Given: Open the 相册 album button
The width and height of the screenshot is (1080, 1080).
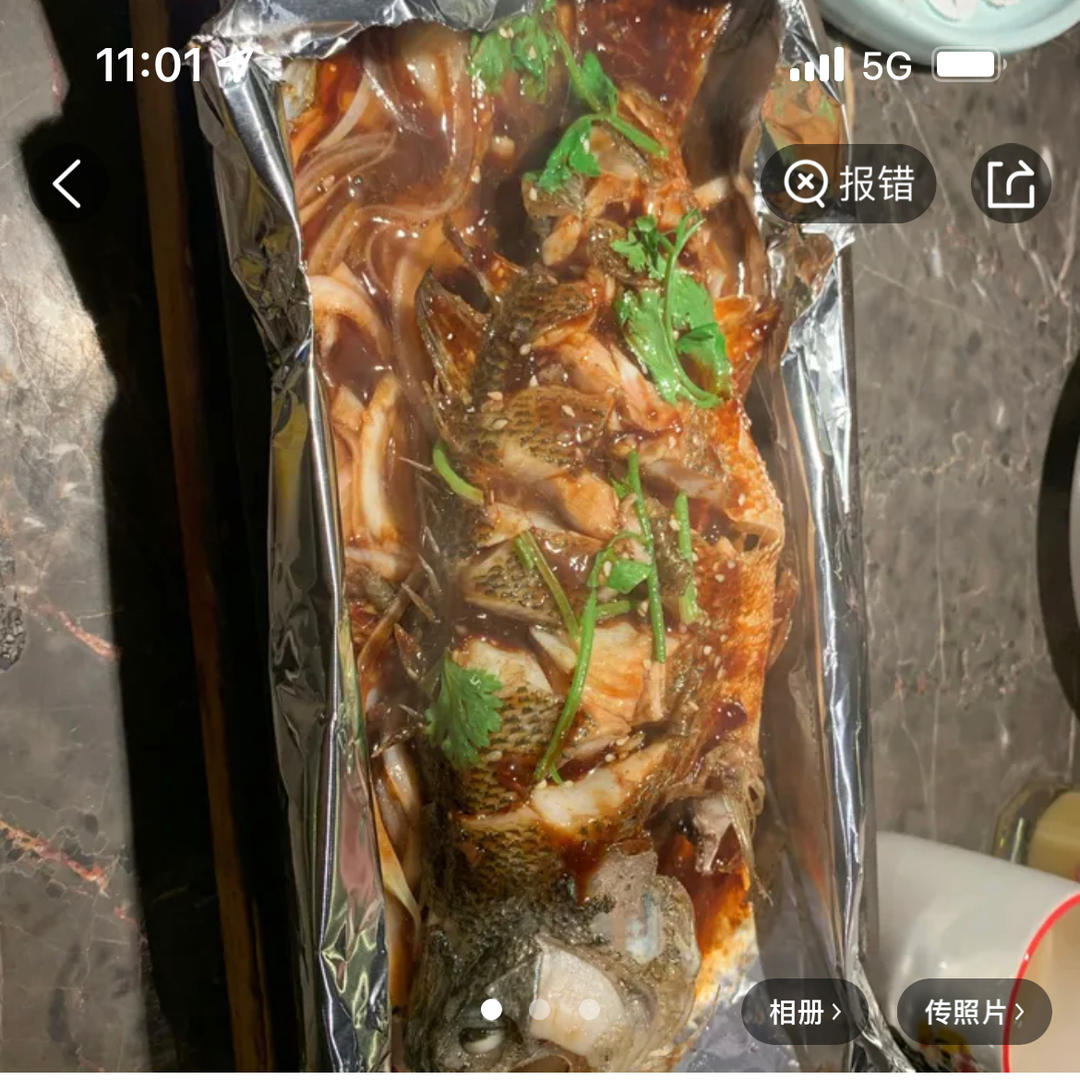Looking at the screenshot, I should pyautogui.click(x=805, y=1012).
